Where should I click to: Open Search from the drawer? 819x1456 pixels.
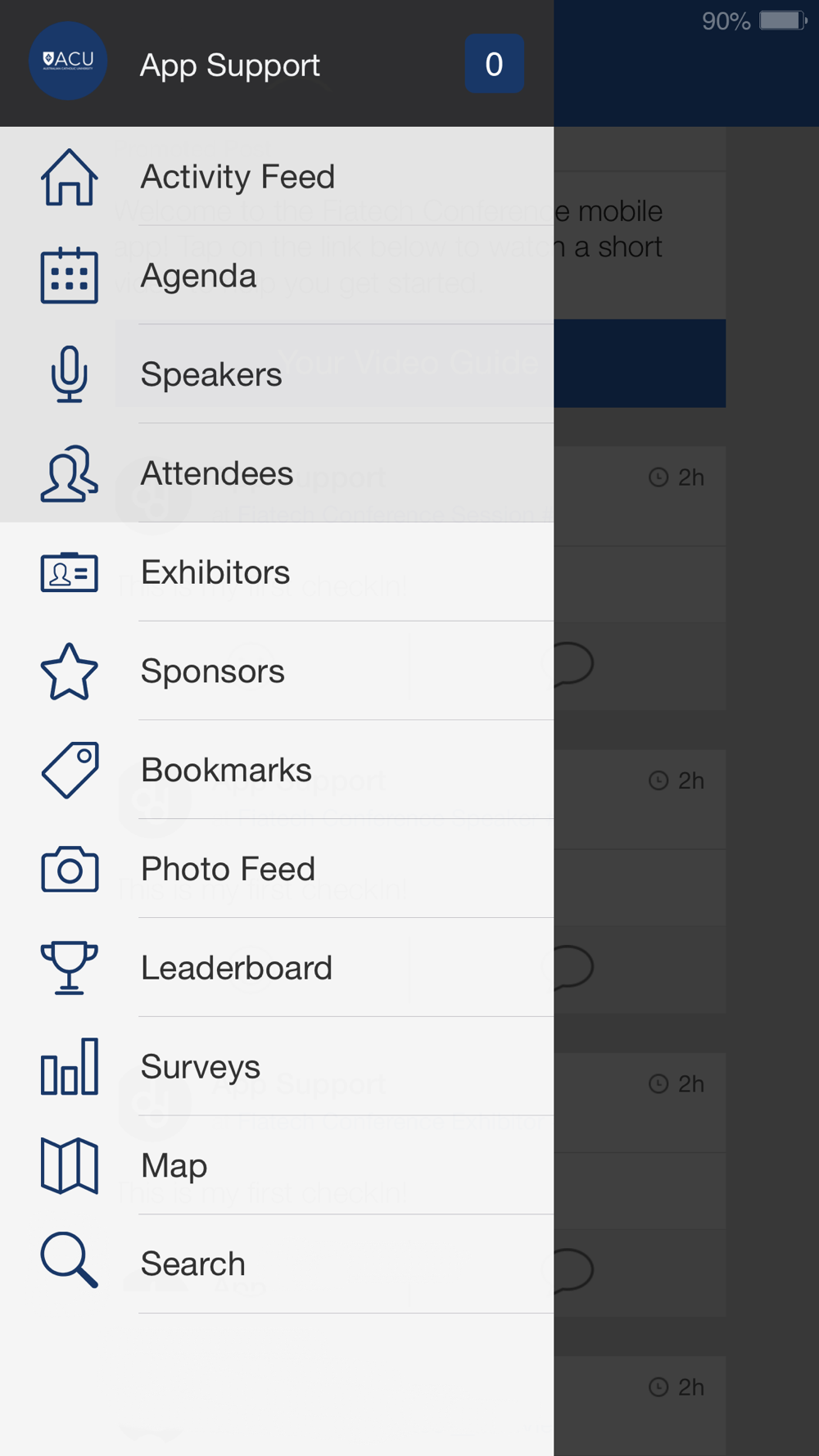click(277, 1264)
